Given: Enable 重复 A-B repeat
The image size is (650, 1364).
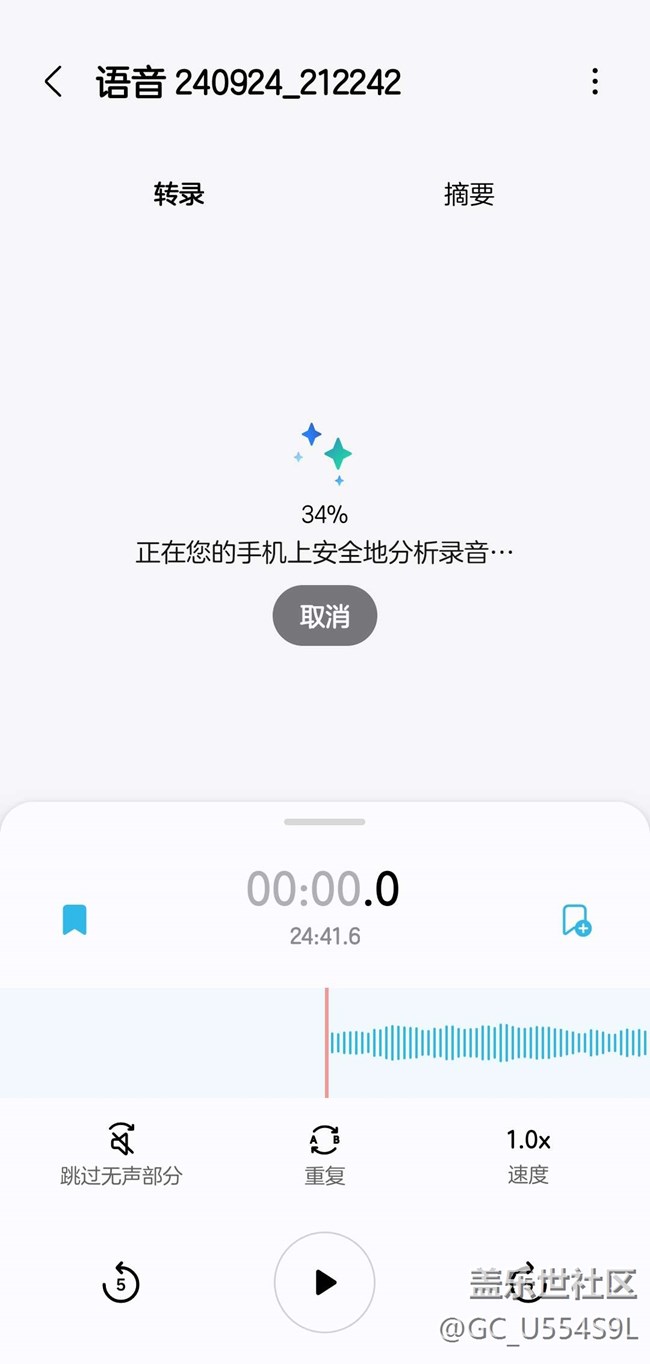Looking at the screenshot, I should [324, 1153].
